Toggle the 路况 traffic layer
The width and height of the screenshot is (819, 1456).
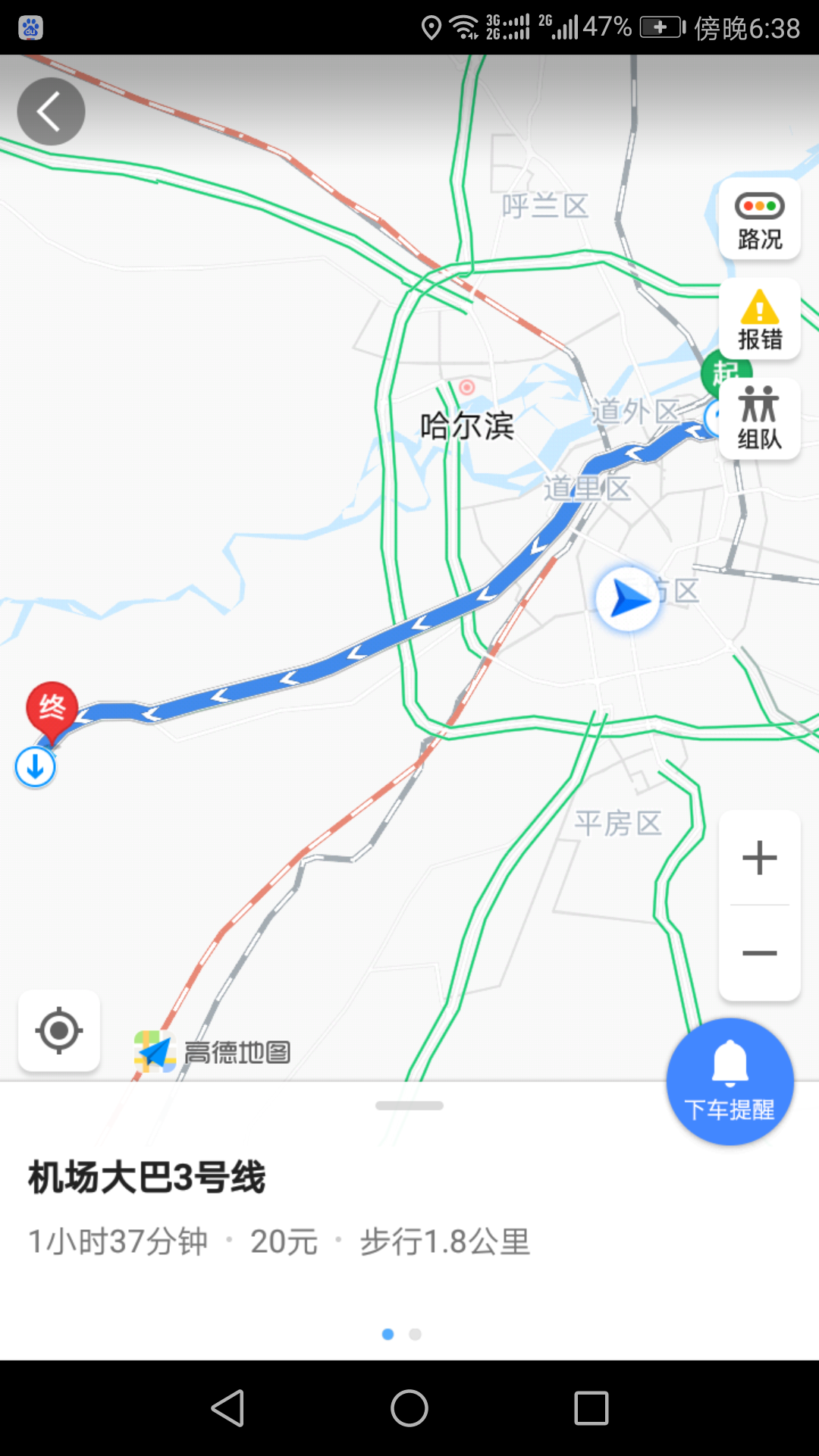[759, 219]
